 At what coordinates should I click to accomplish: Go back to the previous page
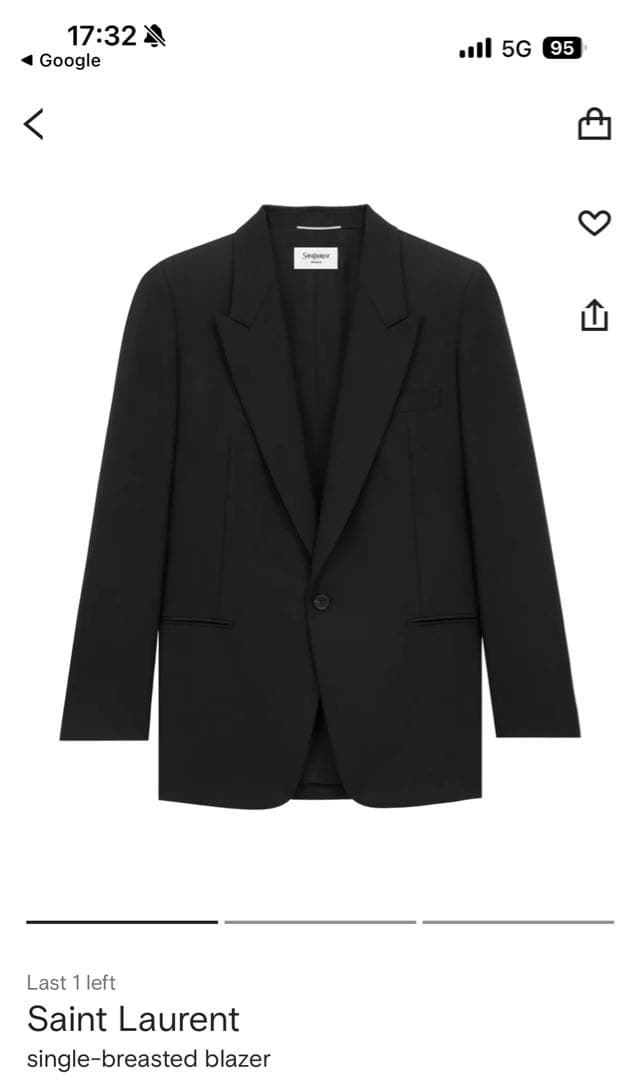34,125
